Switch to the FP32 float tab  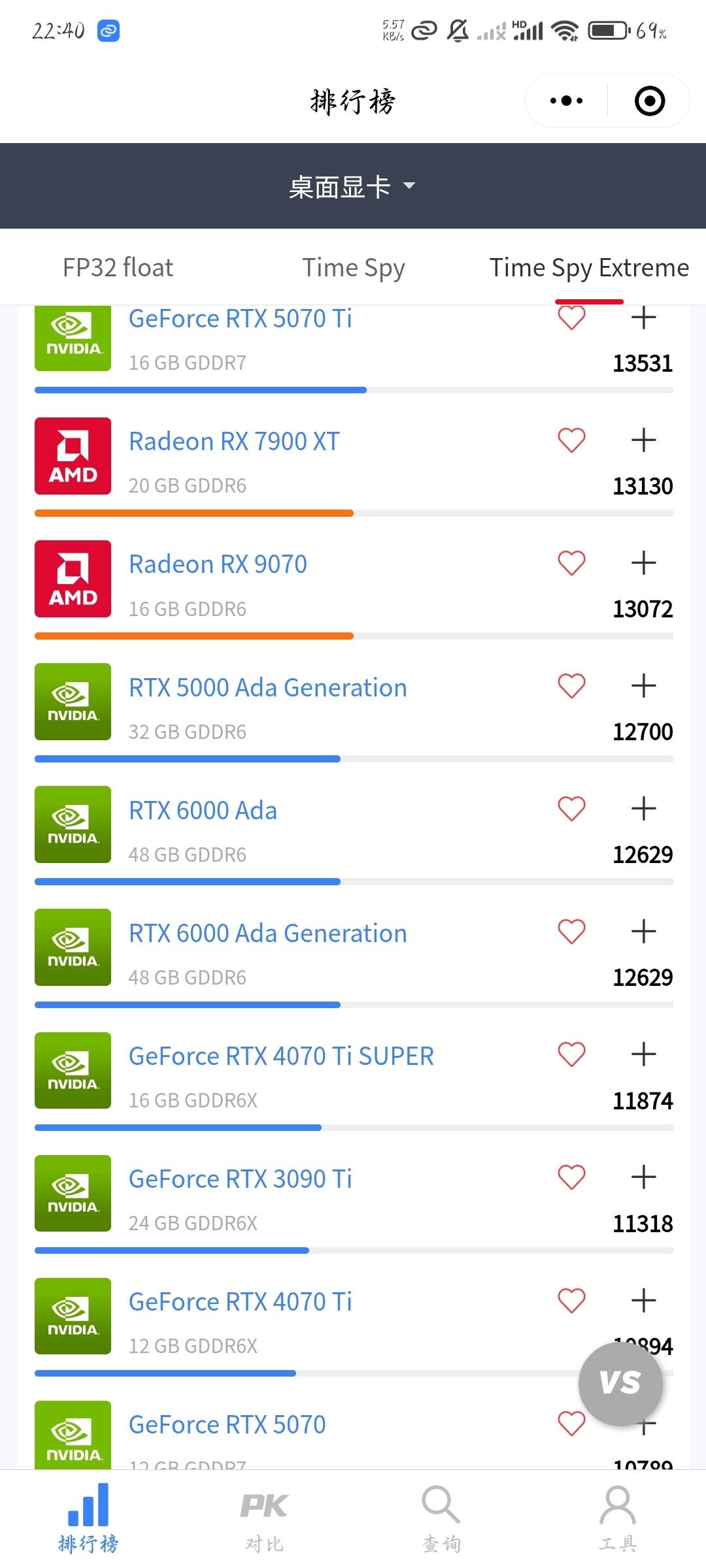coord(118,268)
